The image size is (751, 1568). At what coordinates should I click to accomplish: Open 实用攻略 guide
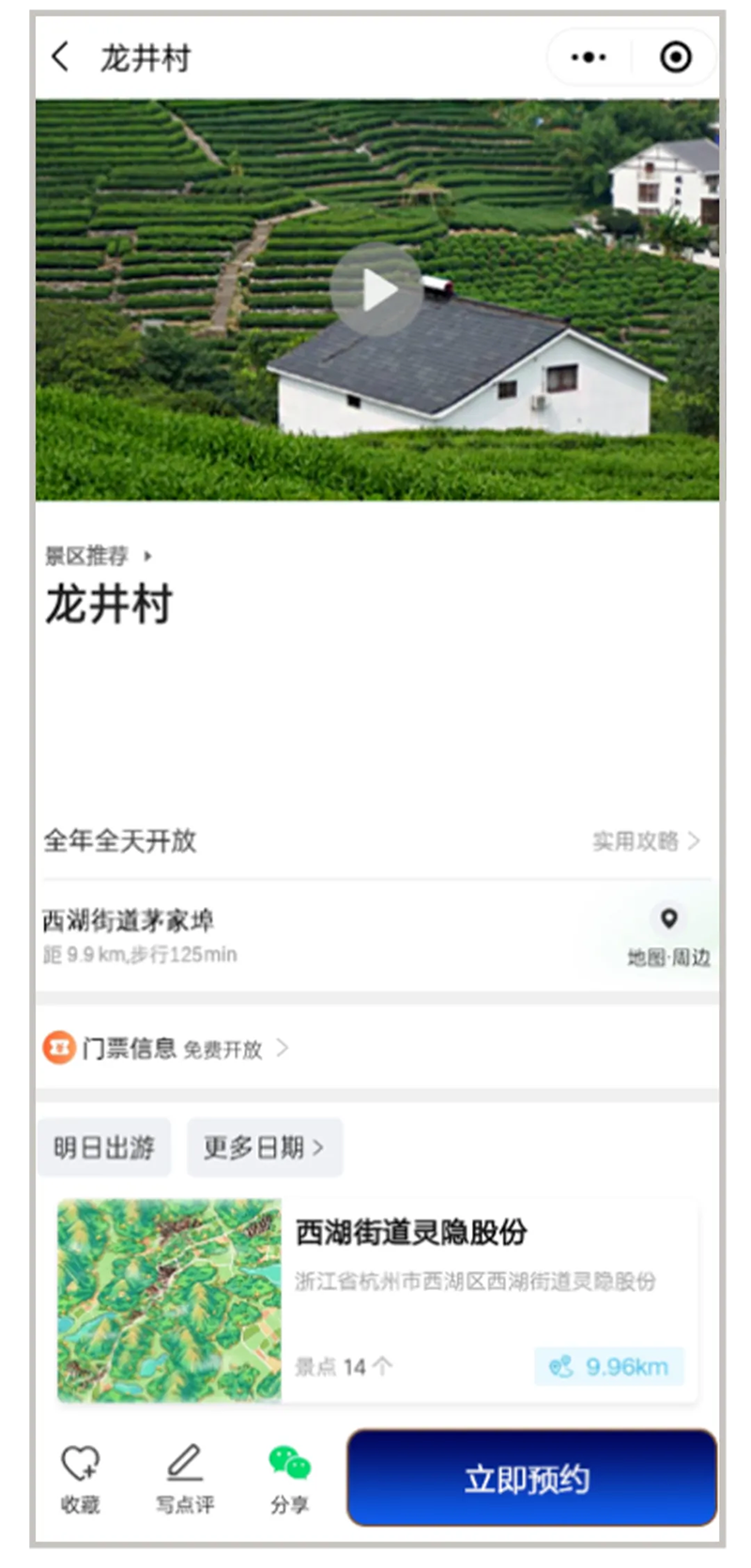(646, 840)
